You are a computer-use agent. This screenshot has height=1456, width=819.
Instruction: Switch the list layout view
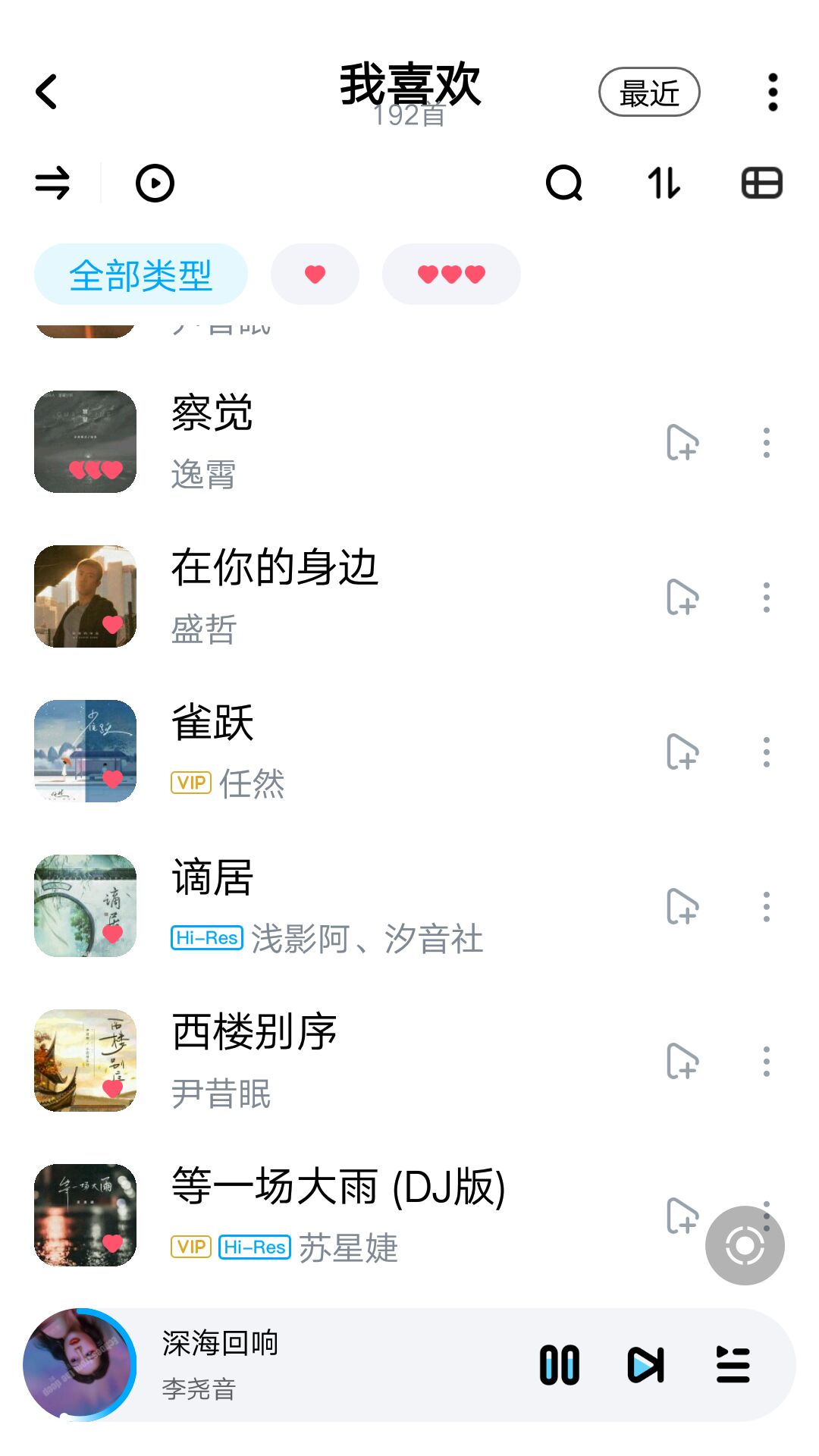761,184
